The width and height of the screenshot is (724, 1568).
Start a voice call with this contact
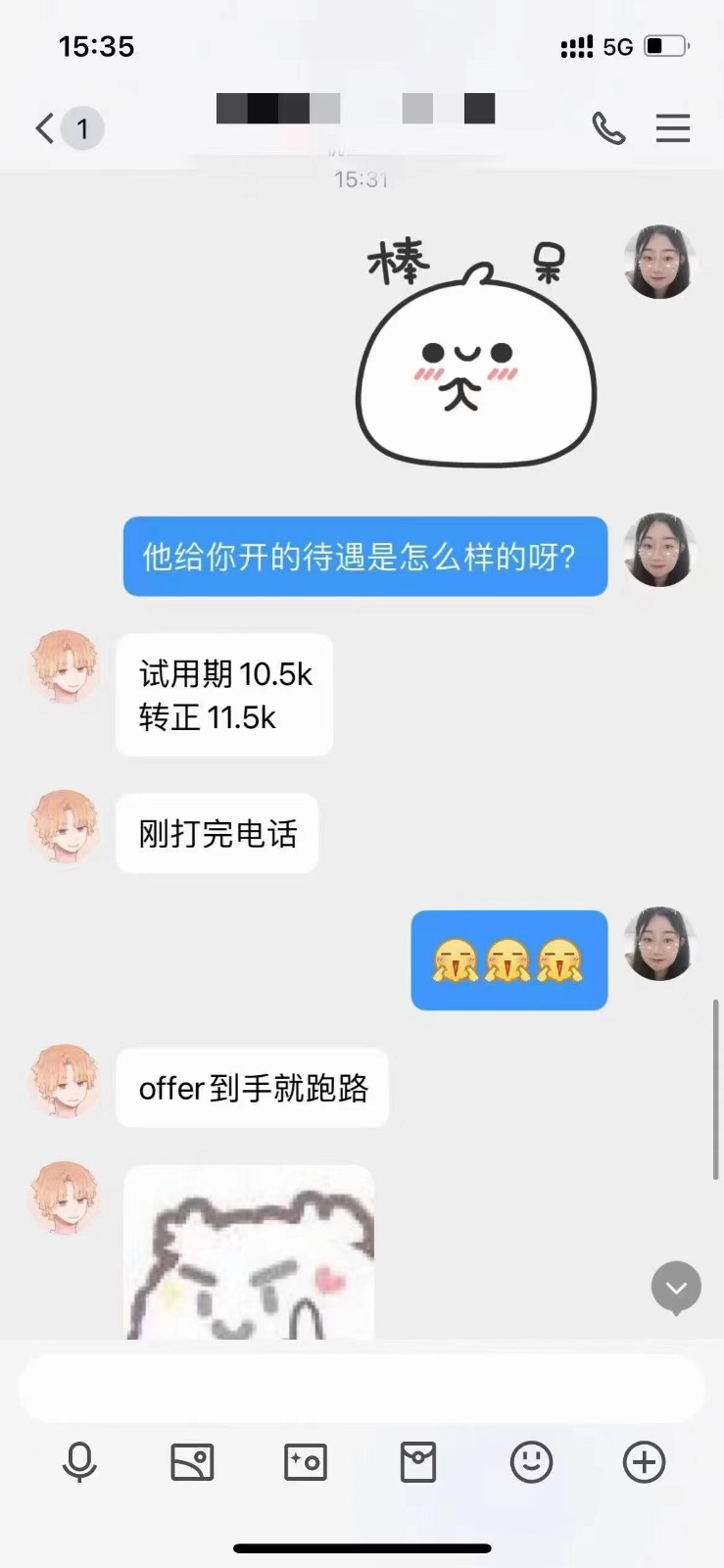point(608,128)
